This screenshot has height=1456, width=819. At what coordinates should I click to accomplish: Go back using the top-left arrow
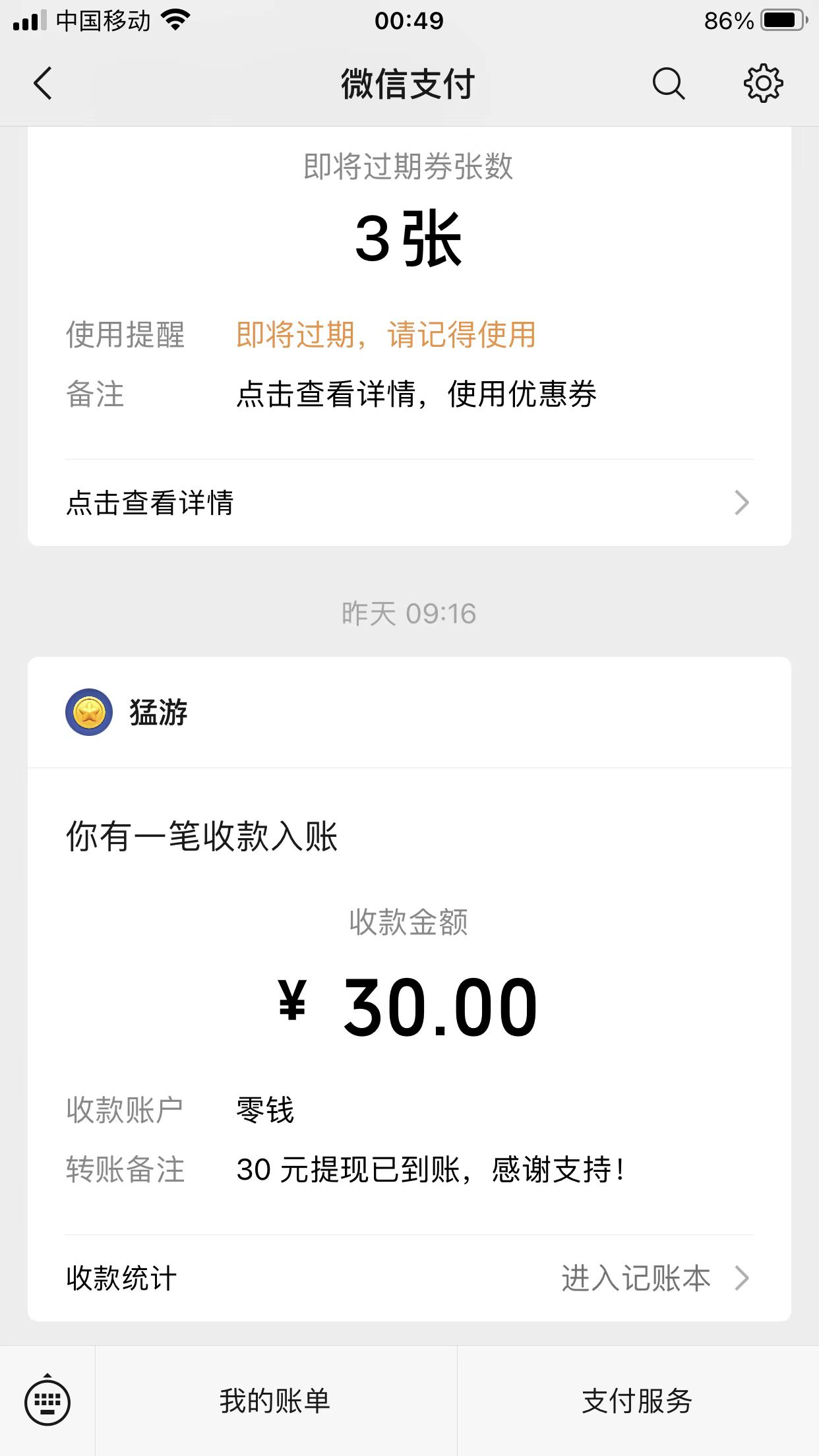[43, 84]
